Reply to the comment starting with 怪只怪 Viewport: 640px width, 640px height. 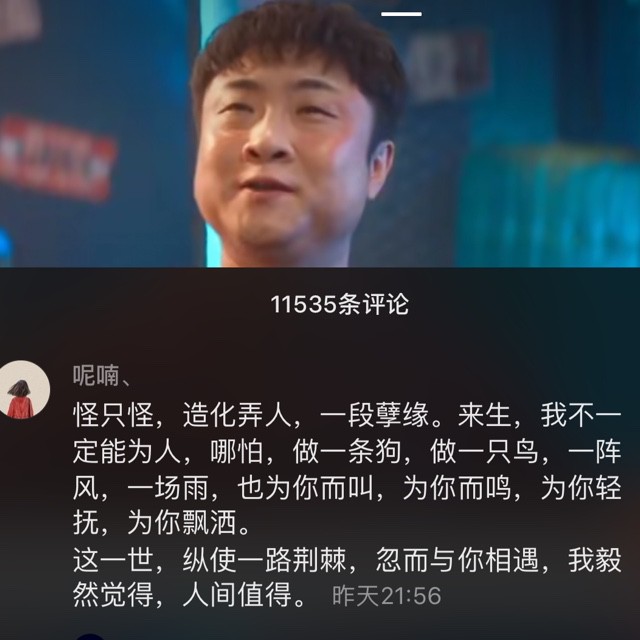[340, 482]
